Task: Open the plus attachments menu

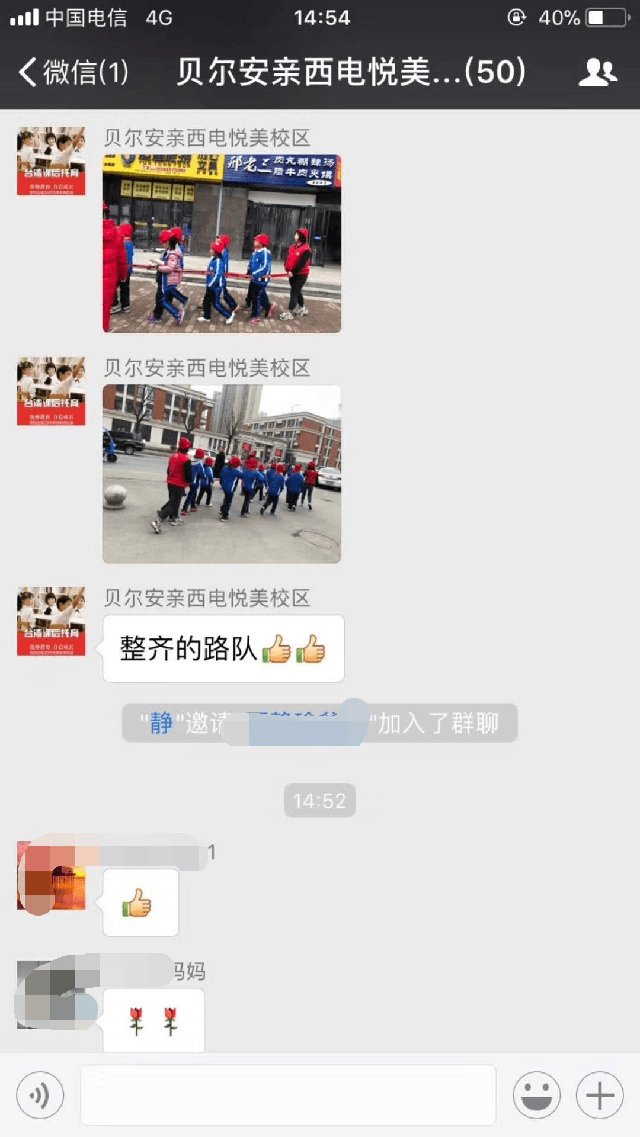Action: point(600,1096)
